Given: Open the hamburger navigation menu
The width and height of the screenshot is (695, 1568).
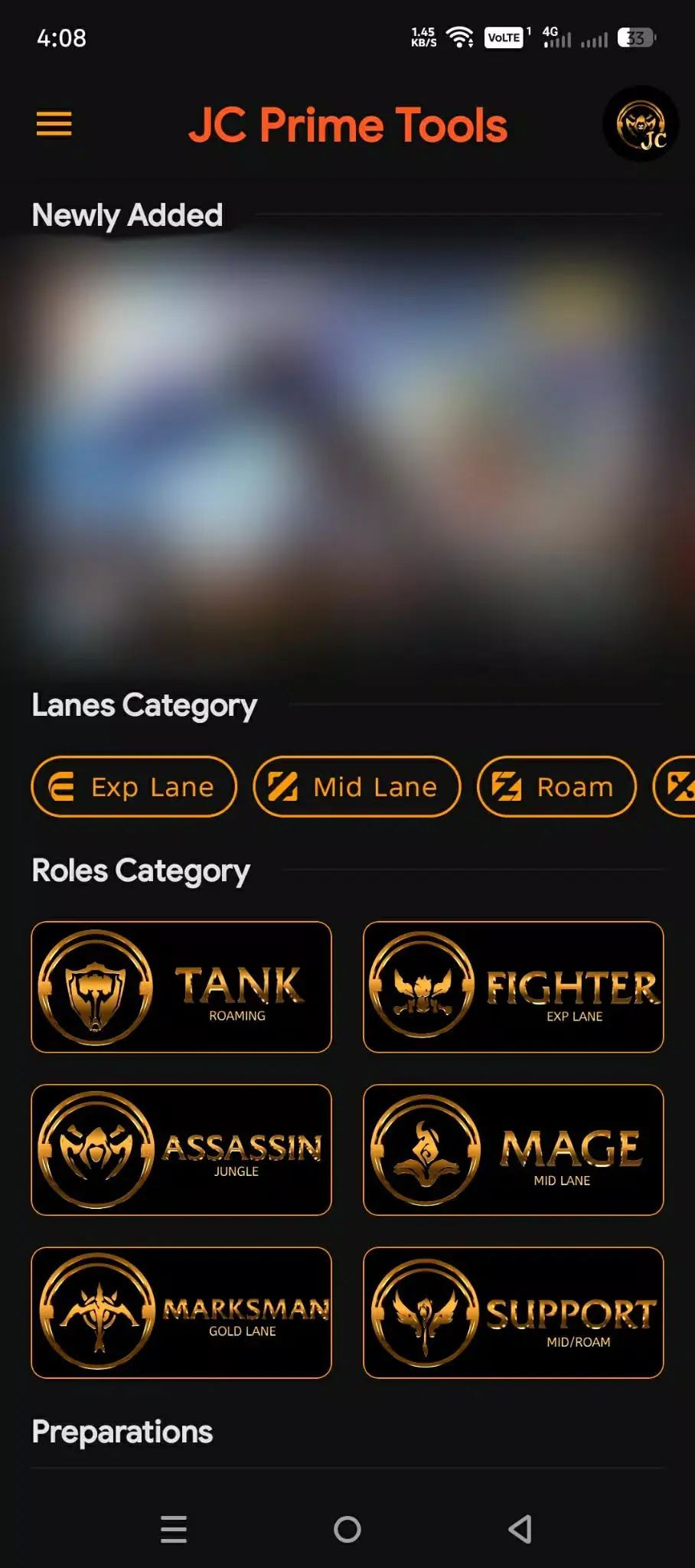Looking at the screenshot, I should click(53, 124).
